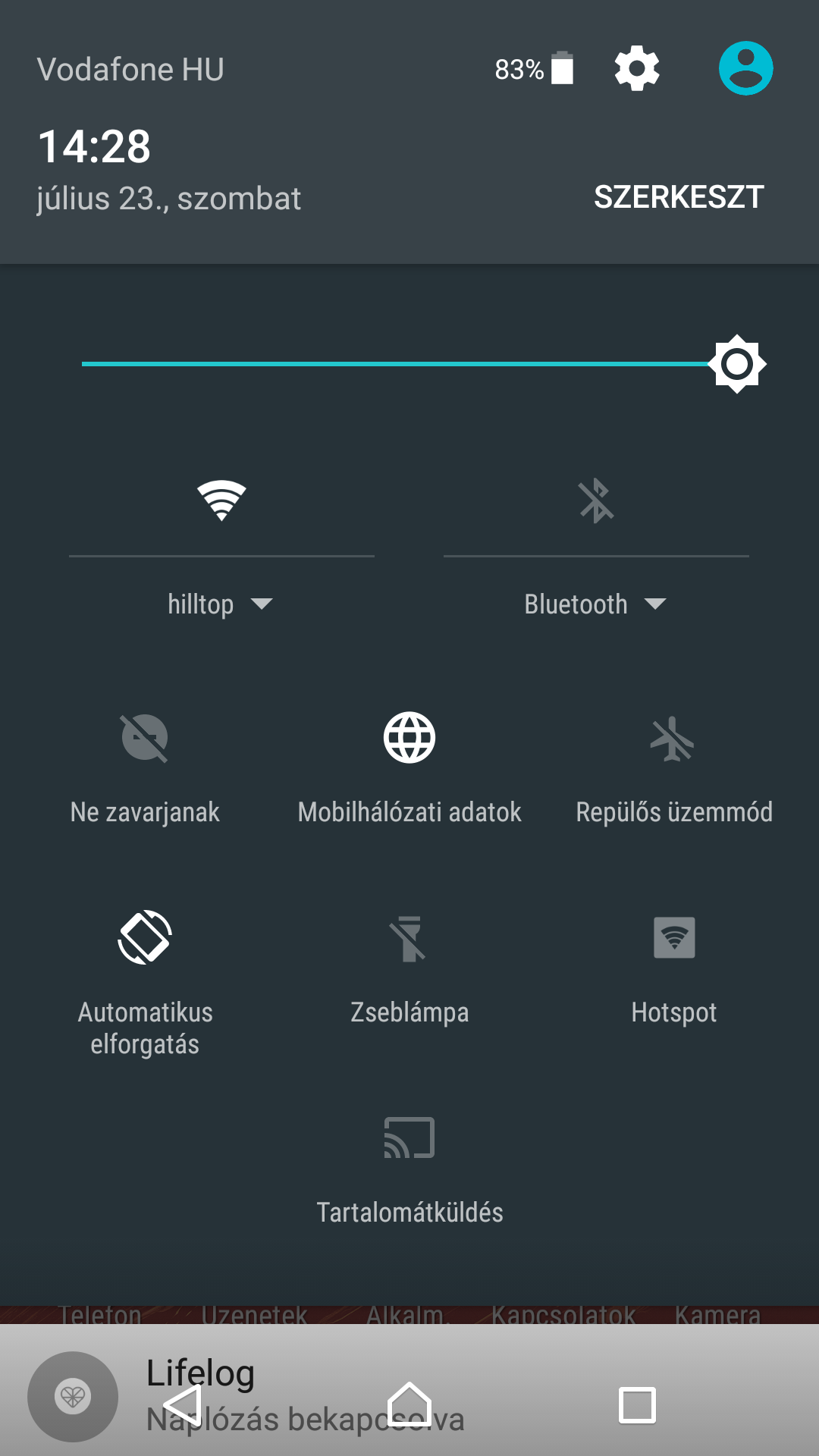Toggle Wi-Fi with the Wi-Fi icon
Screen dimensions: 819x1456
tap(221, 500)
